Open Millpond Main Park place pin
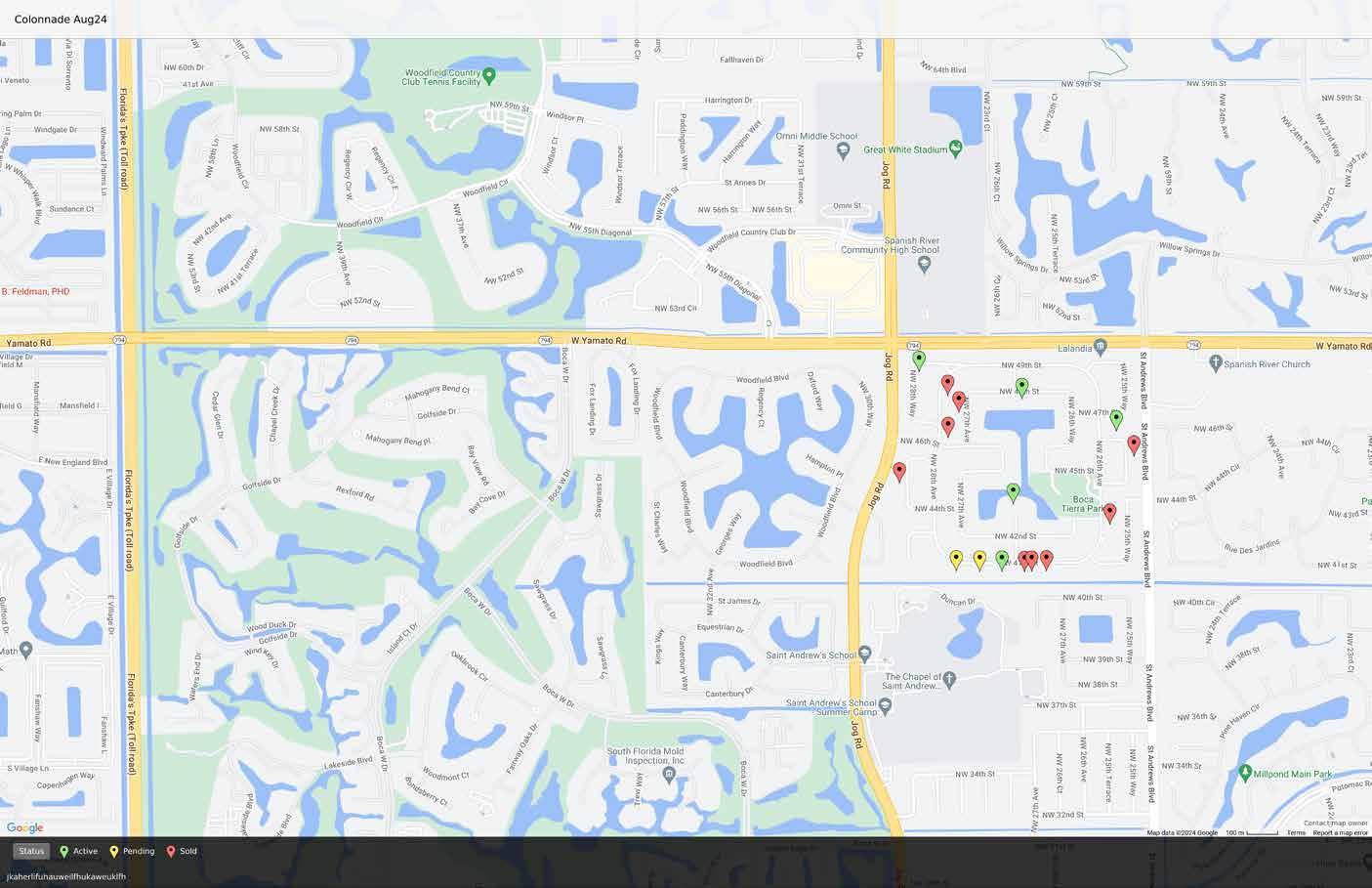Image resolution: width=1372 pixels, height=888 pixels. [1244, 773]
